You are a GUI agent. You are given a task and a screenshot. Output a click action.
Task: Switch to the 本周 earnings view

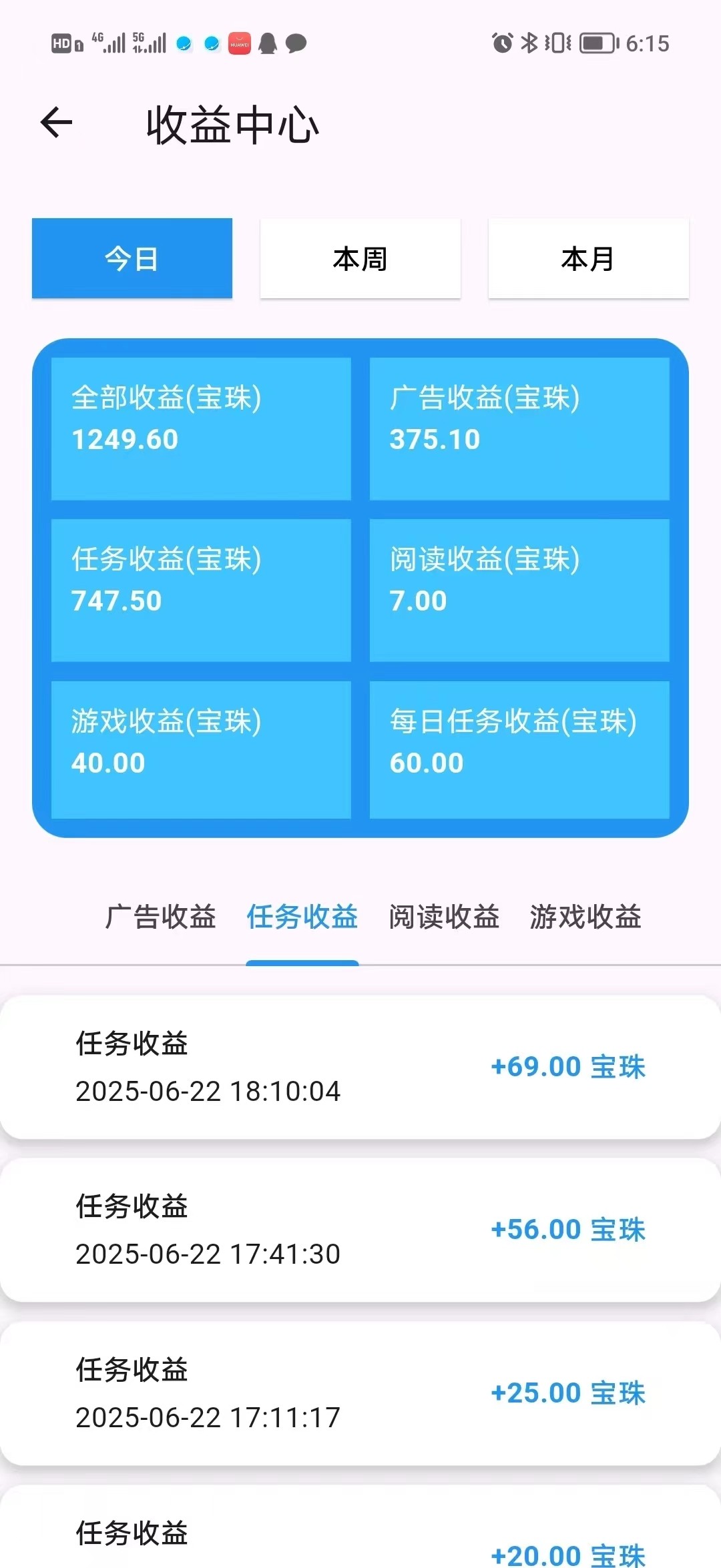tap(360, 258)
